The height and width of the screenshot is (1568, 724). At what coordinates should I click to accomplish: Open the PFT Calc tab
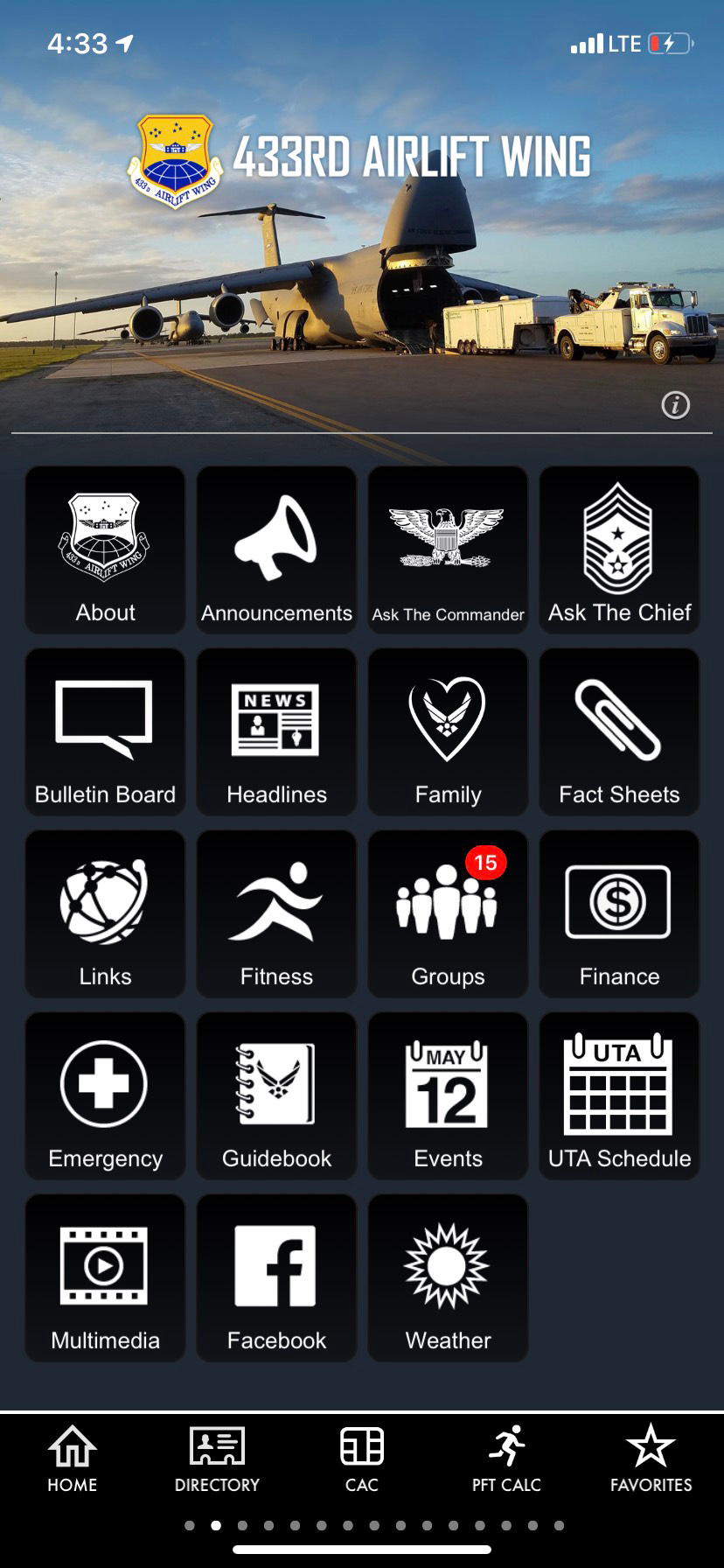[x=506, y=1459]
